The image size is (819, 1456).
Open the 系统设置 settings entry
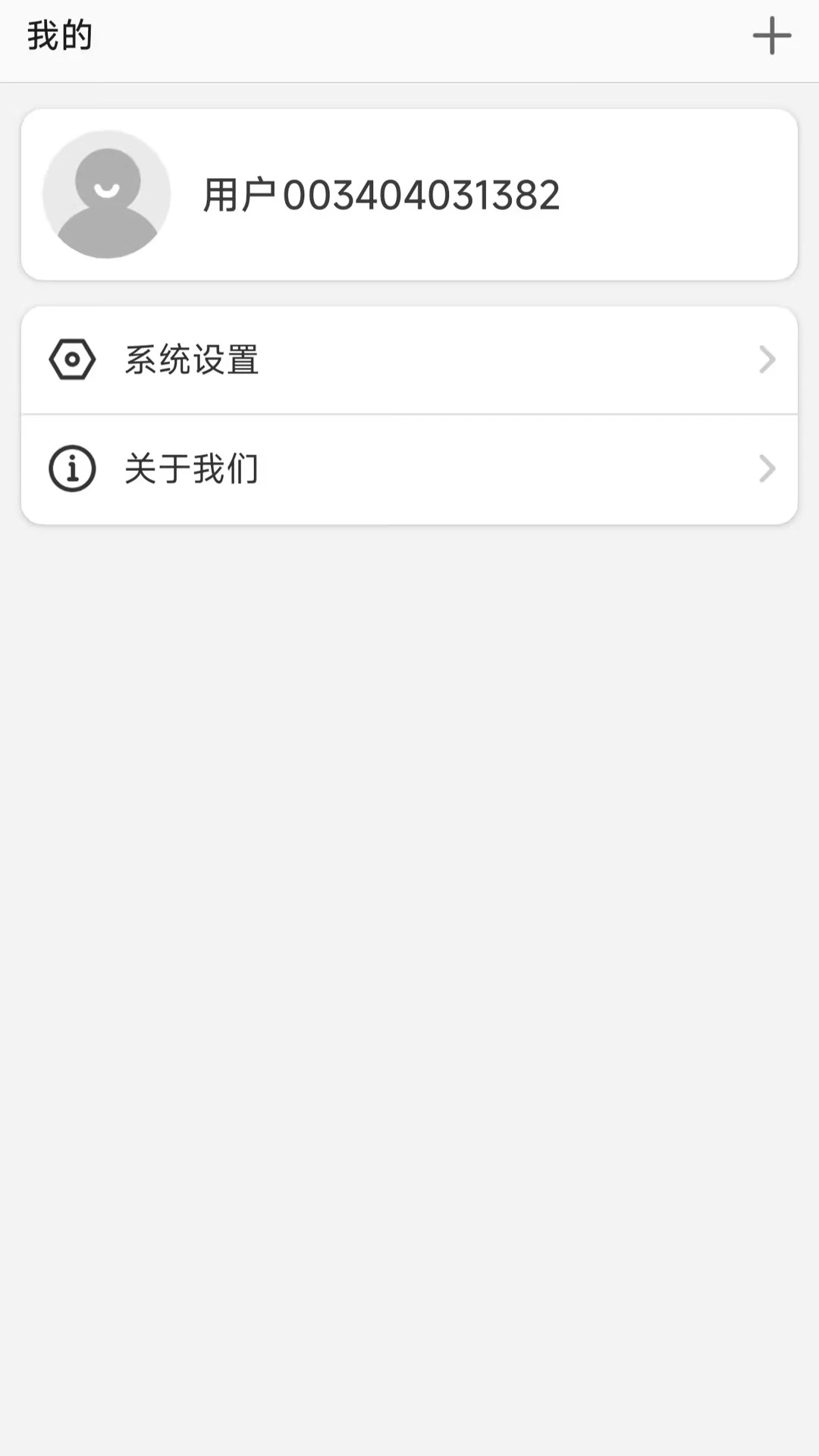[x=409, y=360]
